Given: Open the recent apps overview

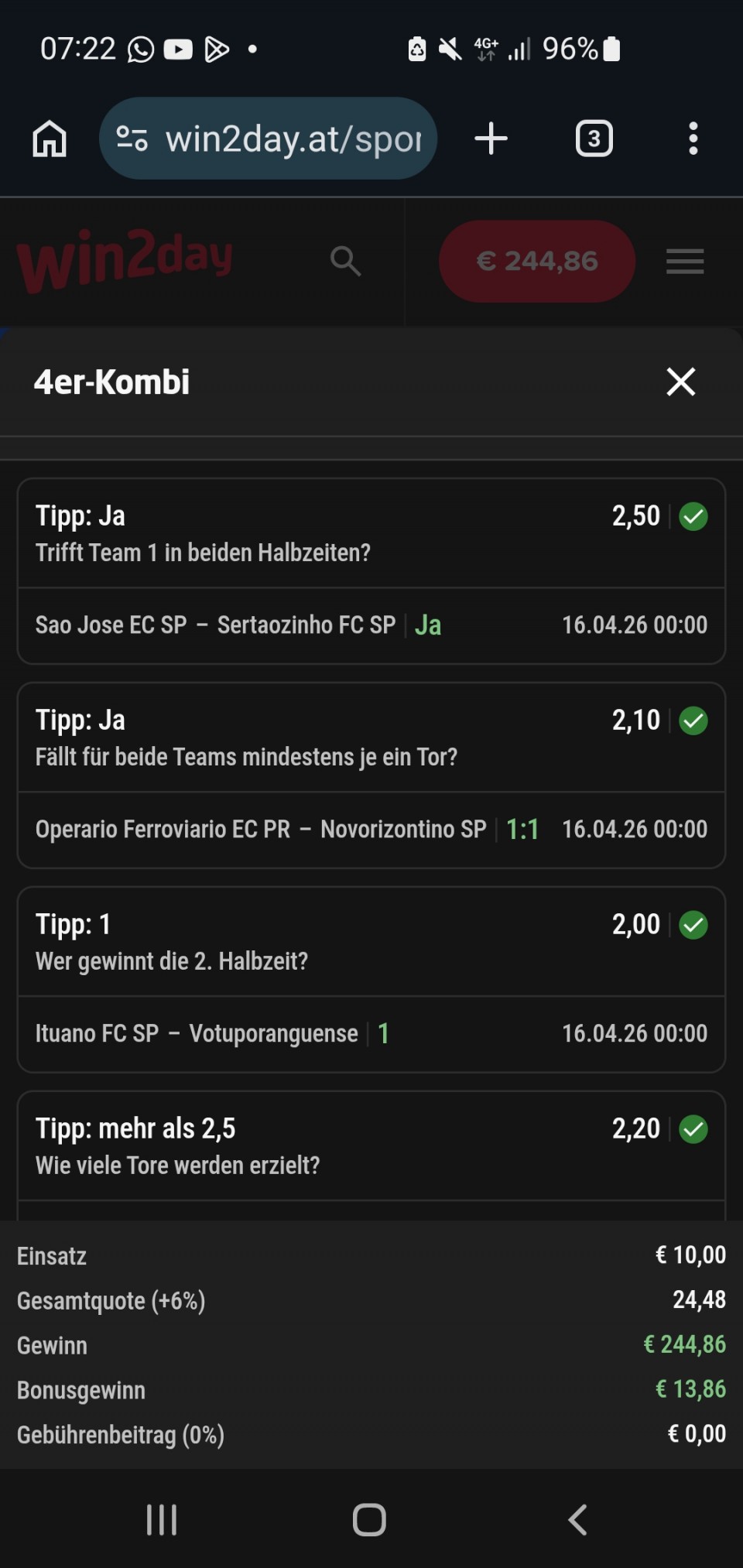Looking at the screenshot, I should pyautogui.click(x=162, y=1520).
